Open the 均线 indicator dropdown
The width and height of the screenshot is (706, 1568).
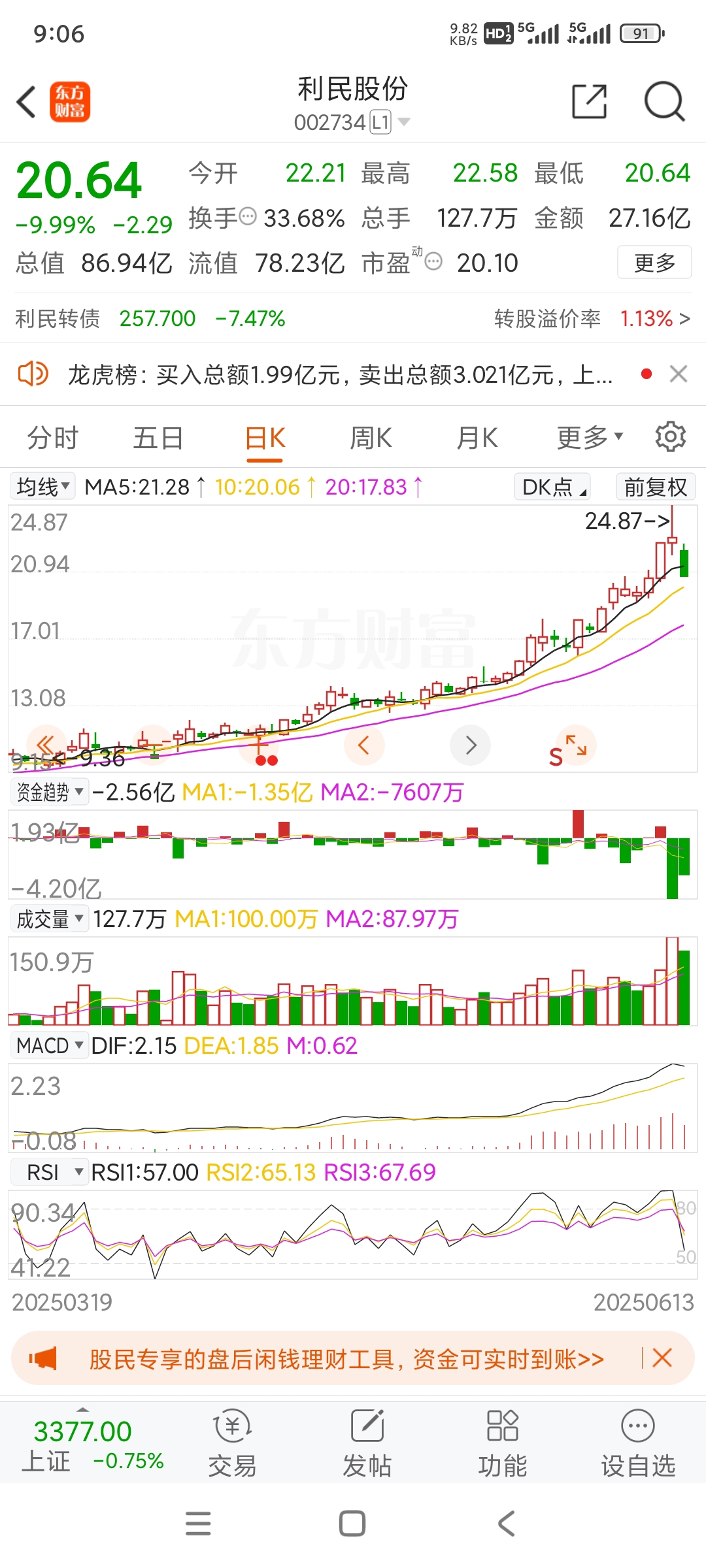[x=42, y=487]
